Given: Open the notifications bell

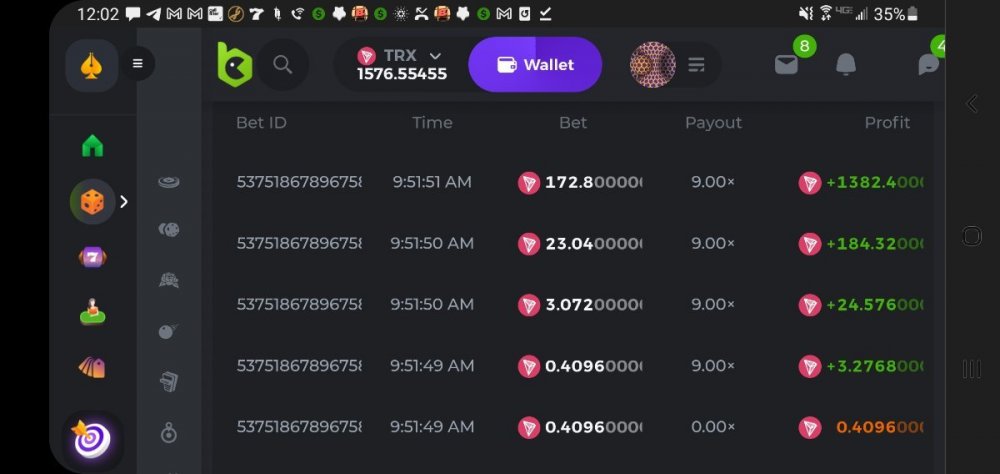Looking at the screenshot, I should (846, 65).
